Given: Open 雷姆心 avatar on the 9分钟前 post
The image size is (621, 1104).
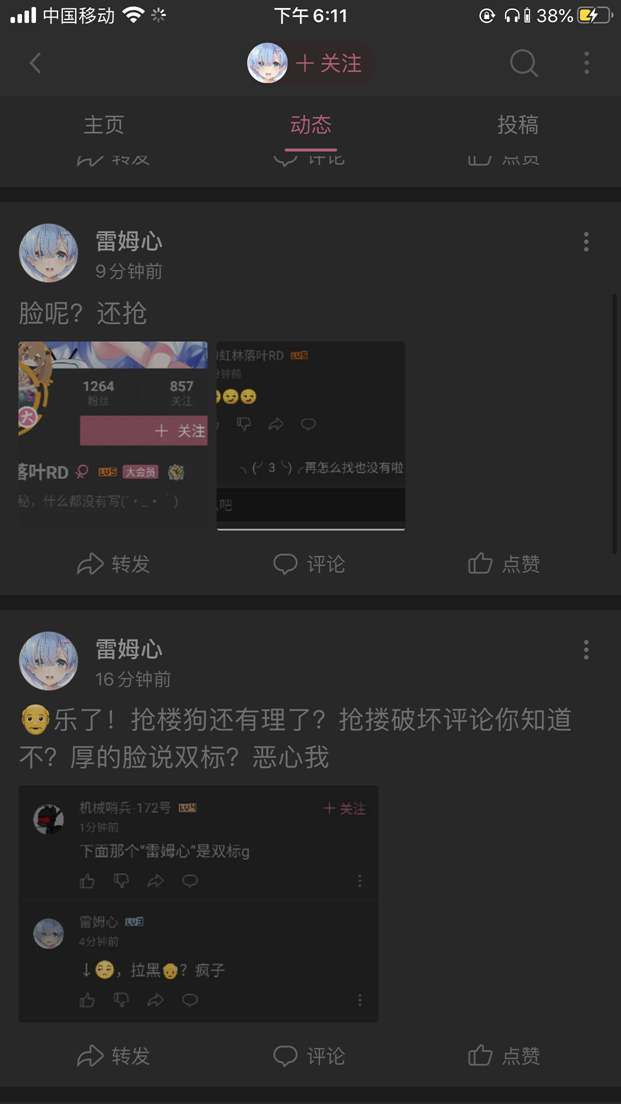Looking at the screenshot, I should pos(48,253).
